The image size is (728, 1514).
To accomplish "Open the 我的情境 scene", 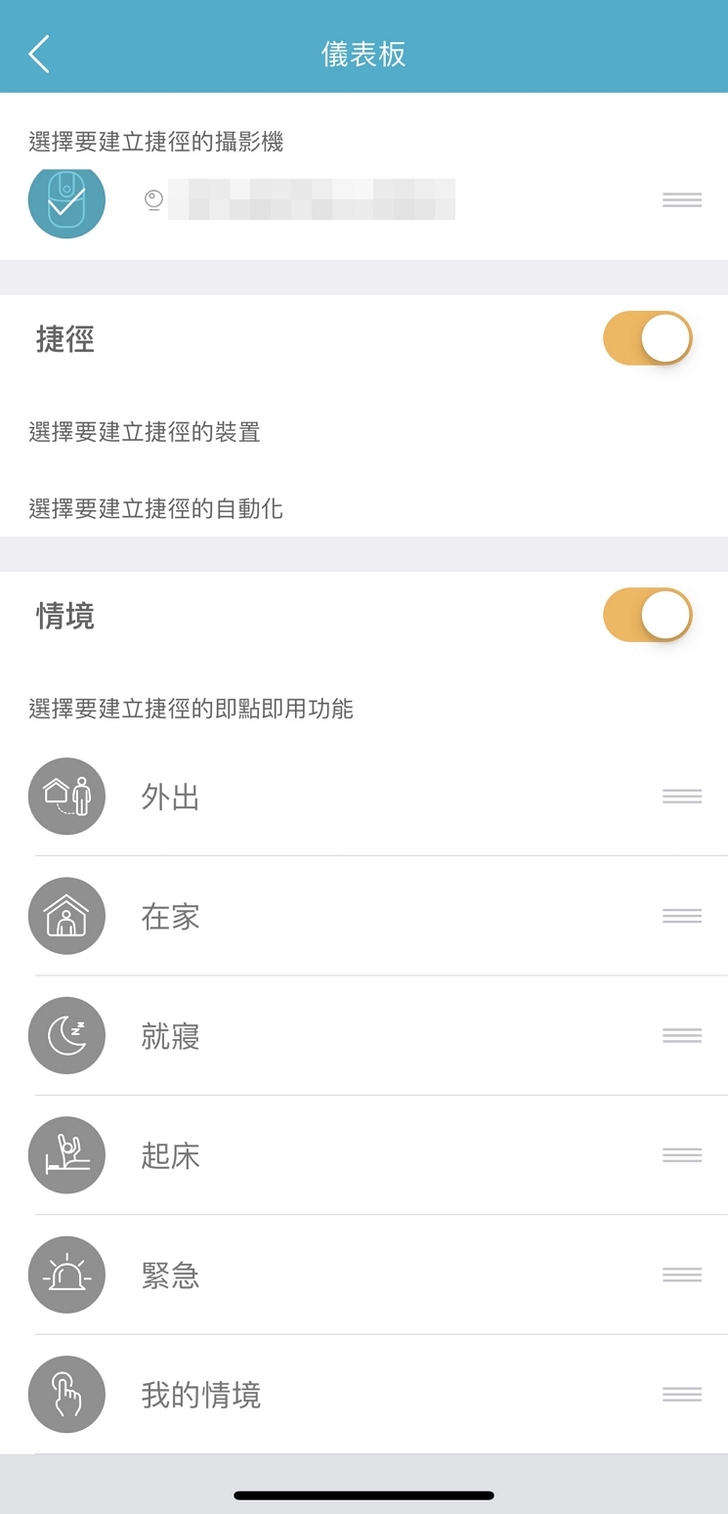I will pos(200,1395).
